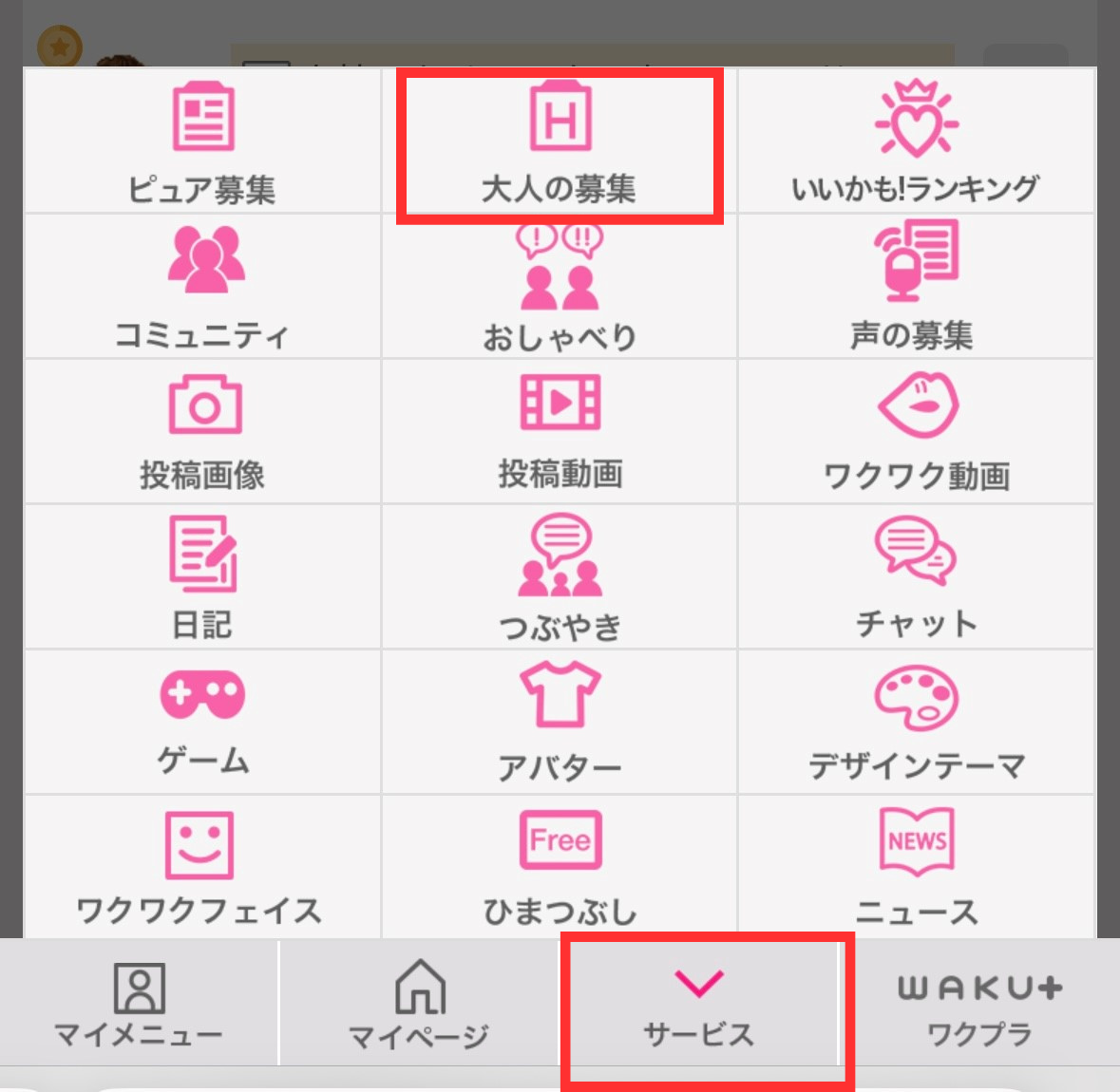View 投稿動画
Image resolution: width=1120 pixels, height=1092 pixels.
(x=560, y=432)
